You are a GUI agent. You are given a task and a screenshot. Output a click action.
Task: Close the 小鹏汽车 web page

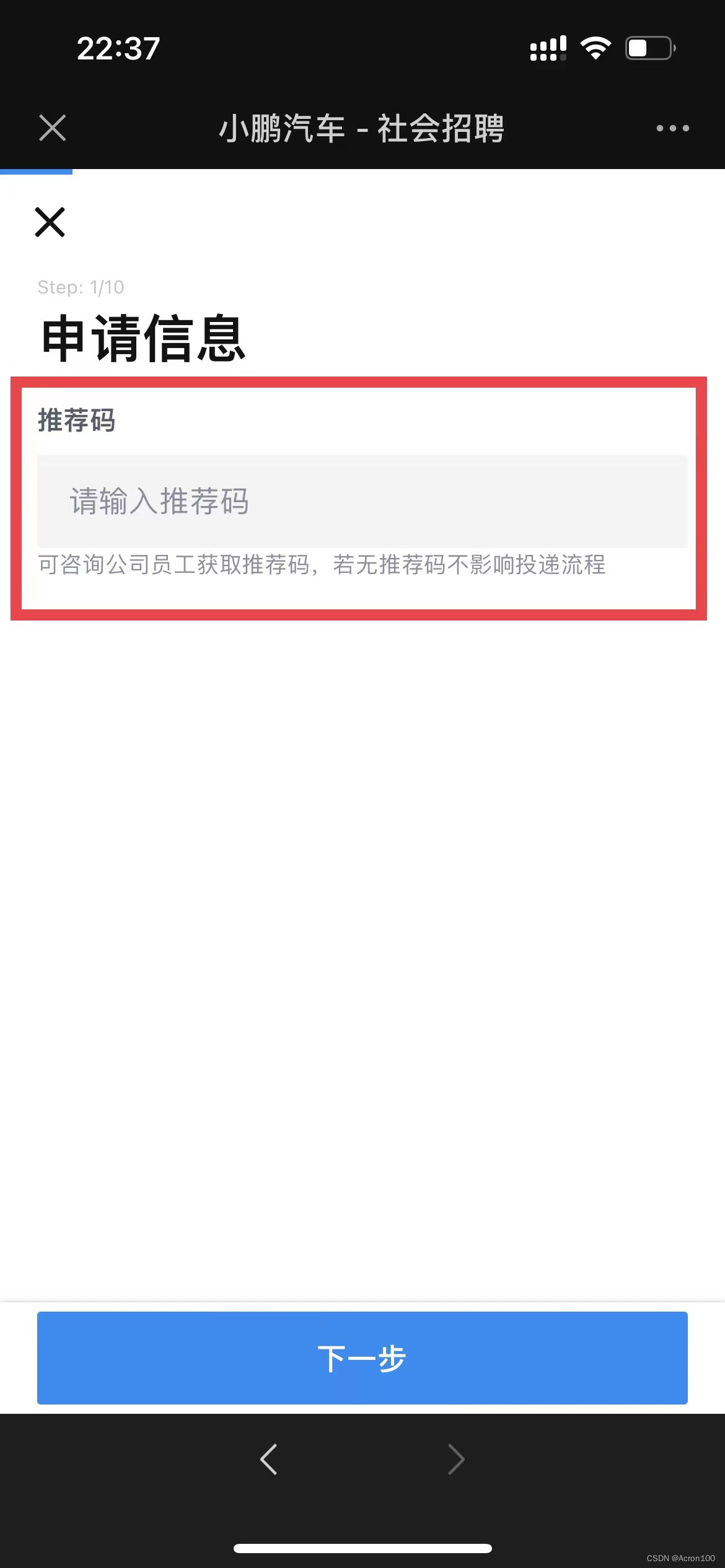(x=52, y=128)
